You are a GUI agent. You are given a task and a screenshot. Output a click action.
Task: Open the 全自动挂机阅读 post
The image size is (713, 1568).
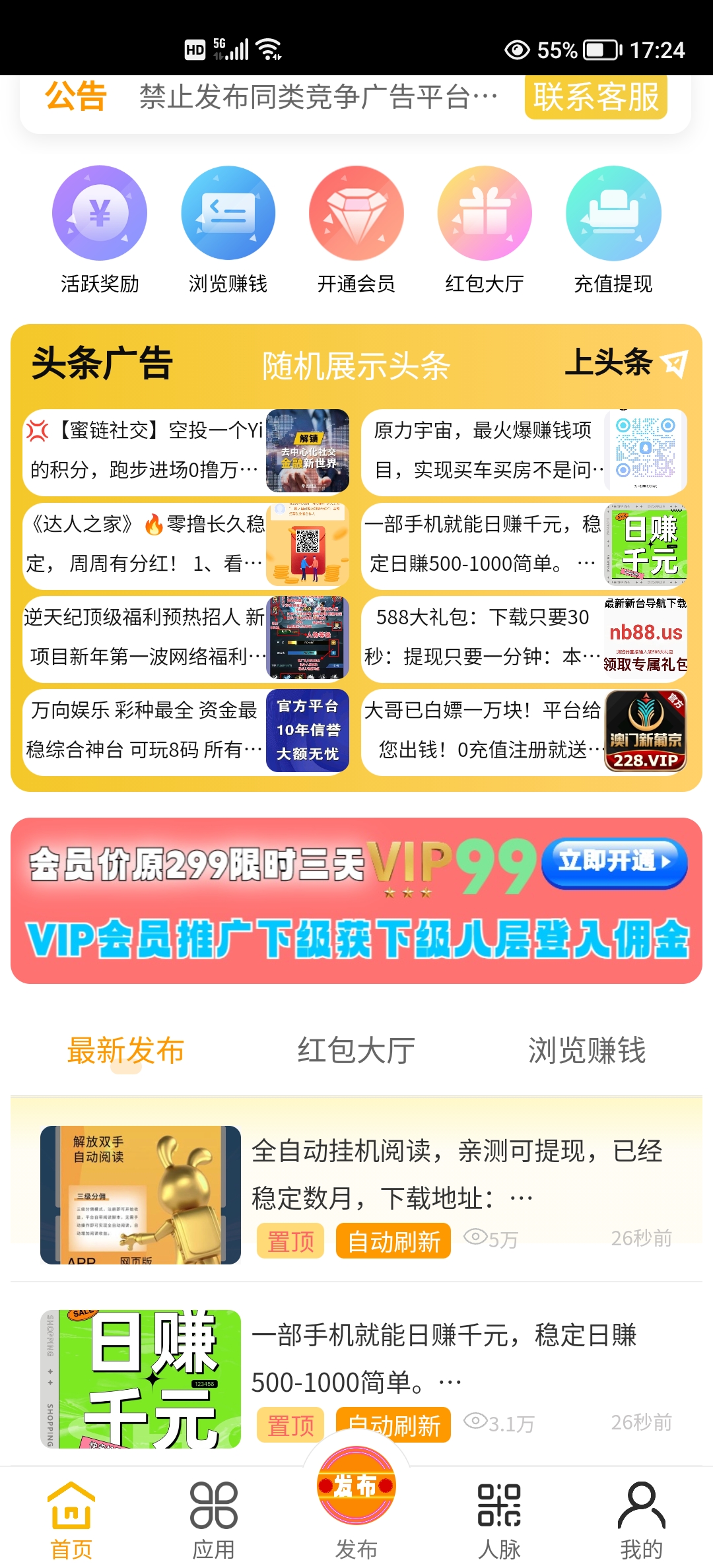[356, 1194]
